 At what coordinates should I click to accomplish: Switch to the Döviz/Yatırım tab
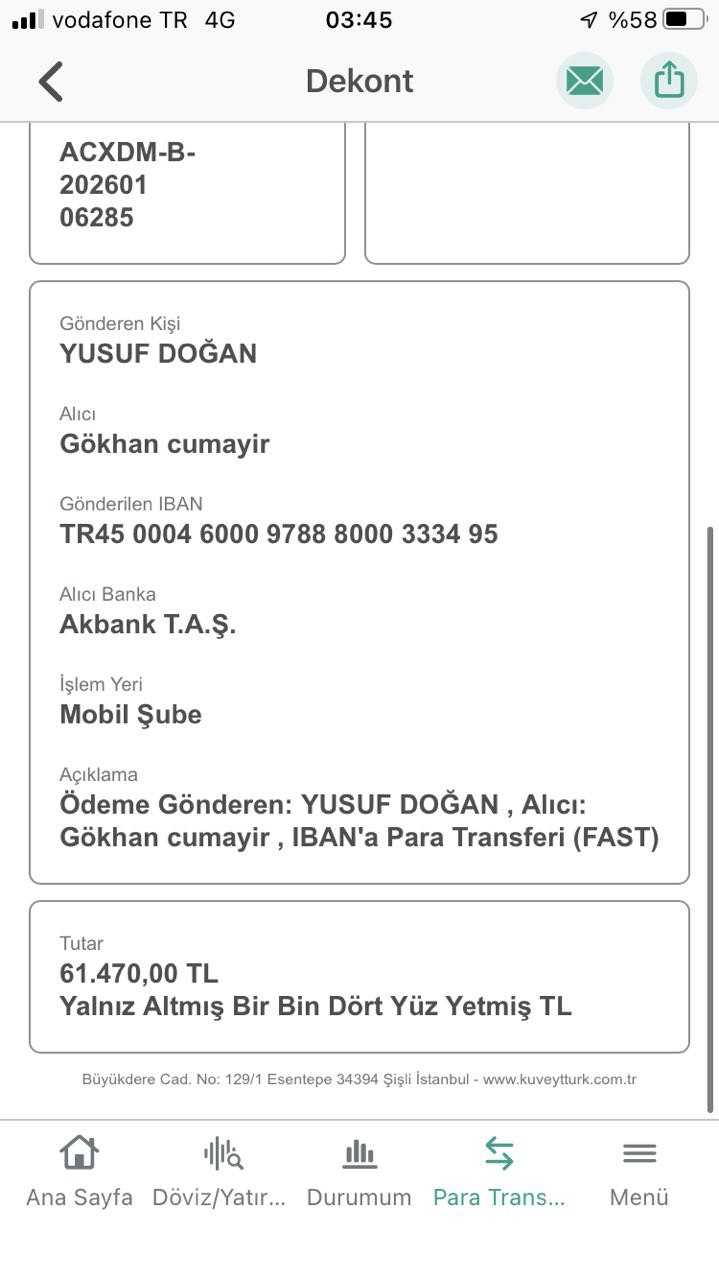click(x=220, y=1172)
